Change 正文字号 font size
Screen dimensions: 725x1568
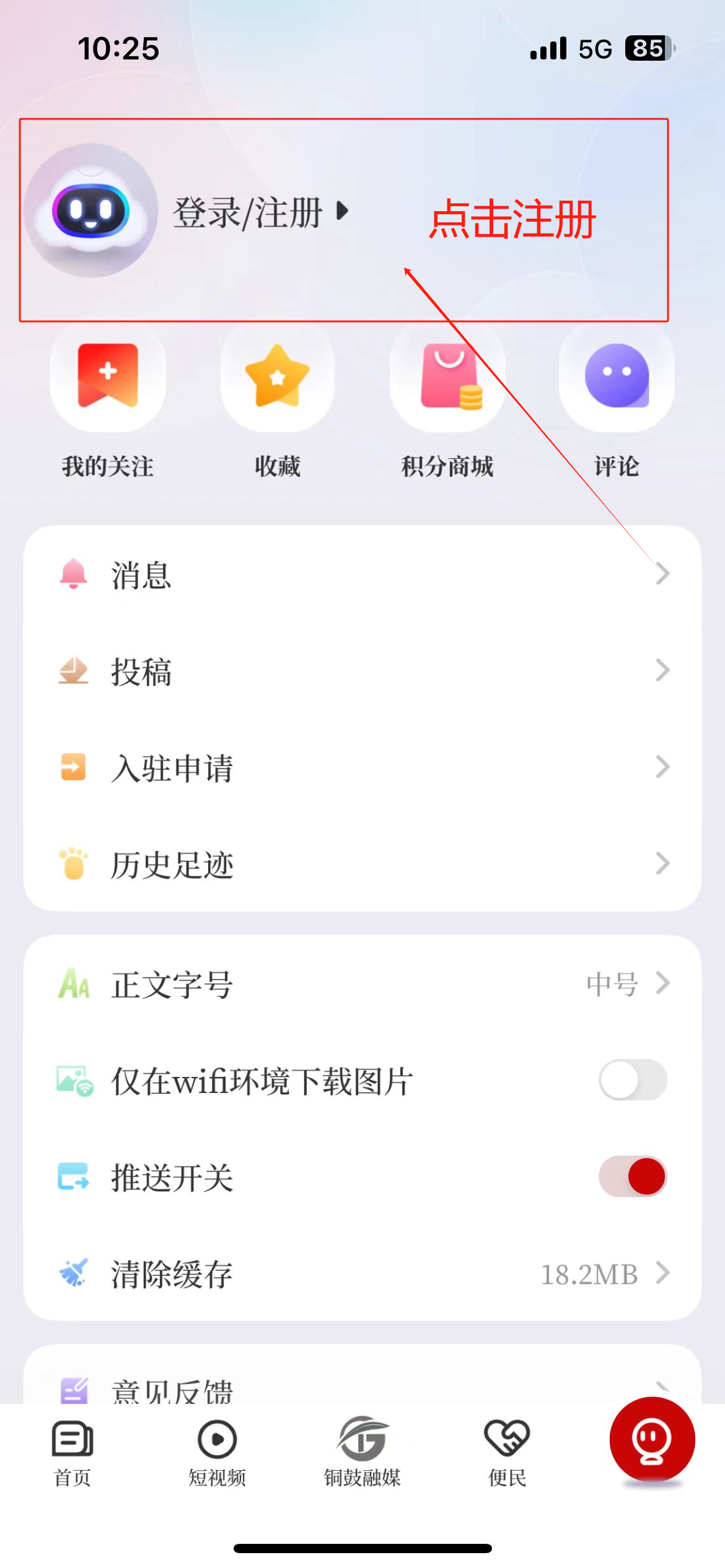pyautogui.click(x=362, y=983)
